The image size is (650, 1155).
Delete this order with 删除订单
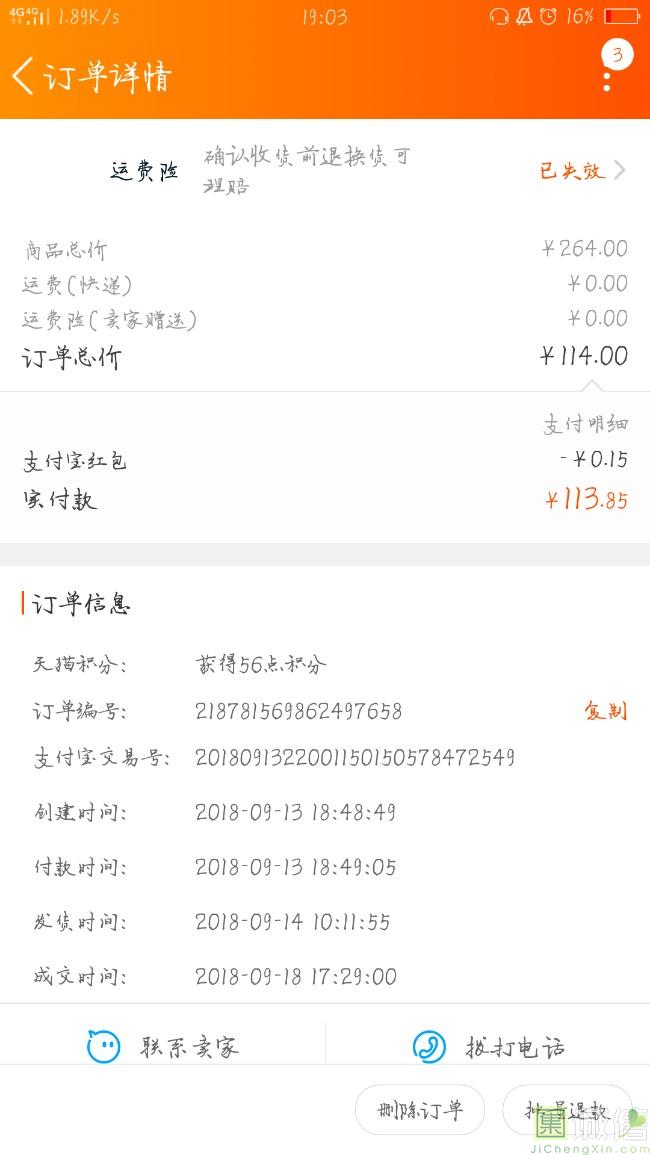tap(420, 1110)
